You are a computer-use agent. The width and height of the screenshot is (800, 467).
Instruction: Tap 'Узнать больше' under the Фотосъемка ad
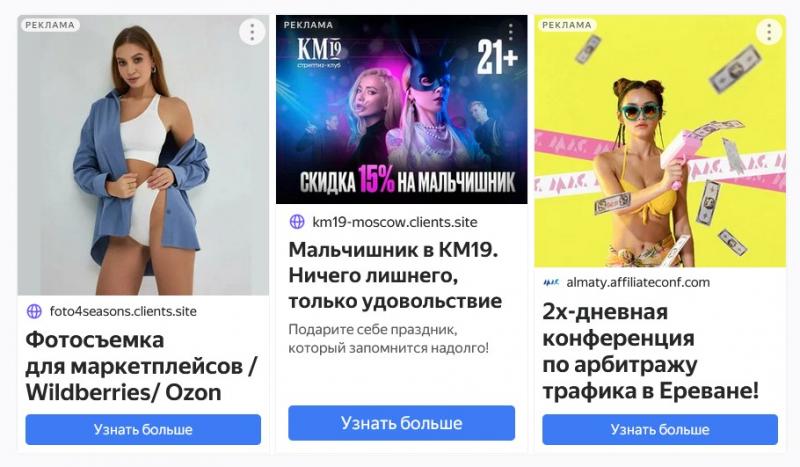143,430
